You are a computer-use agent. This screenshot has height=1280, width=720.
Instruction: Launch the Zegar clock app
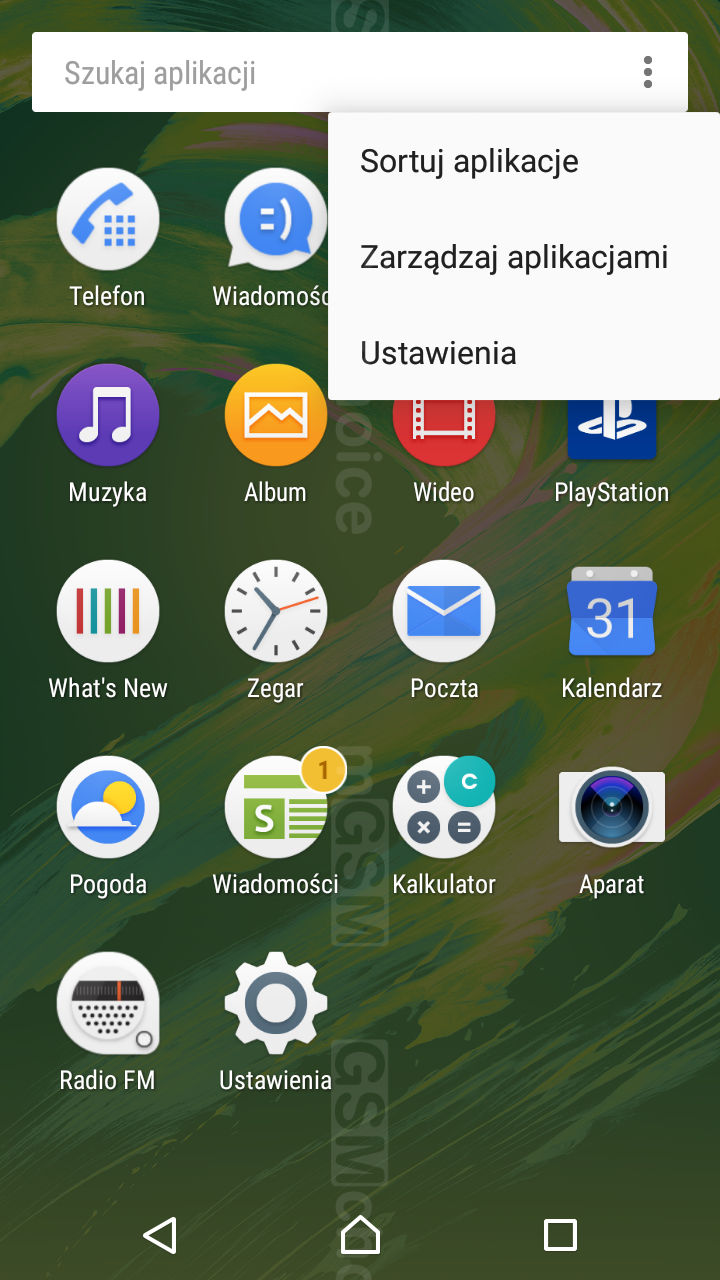click(x=276, y=630)
